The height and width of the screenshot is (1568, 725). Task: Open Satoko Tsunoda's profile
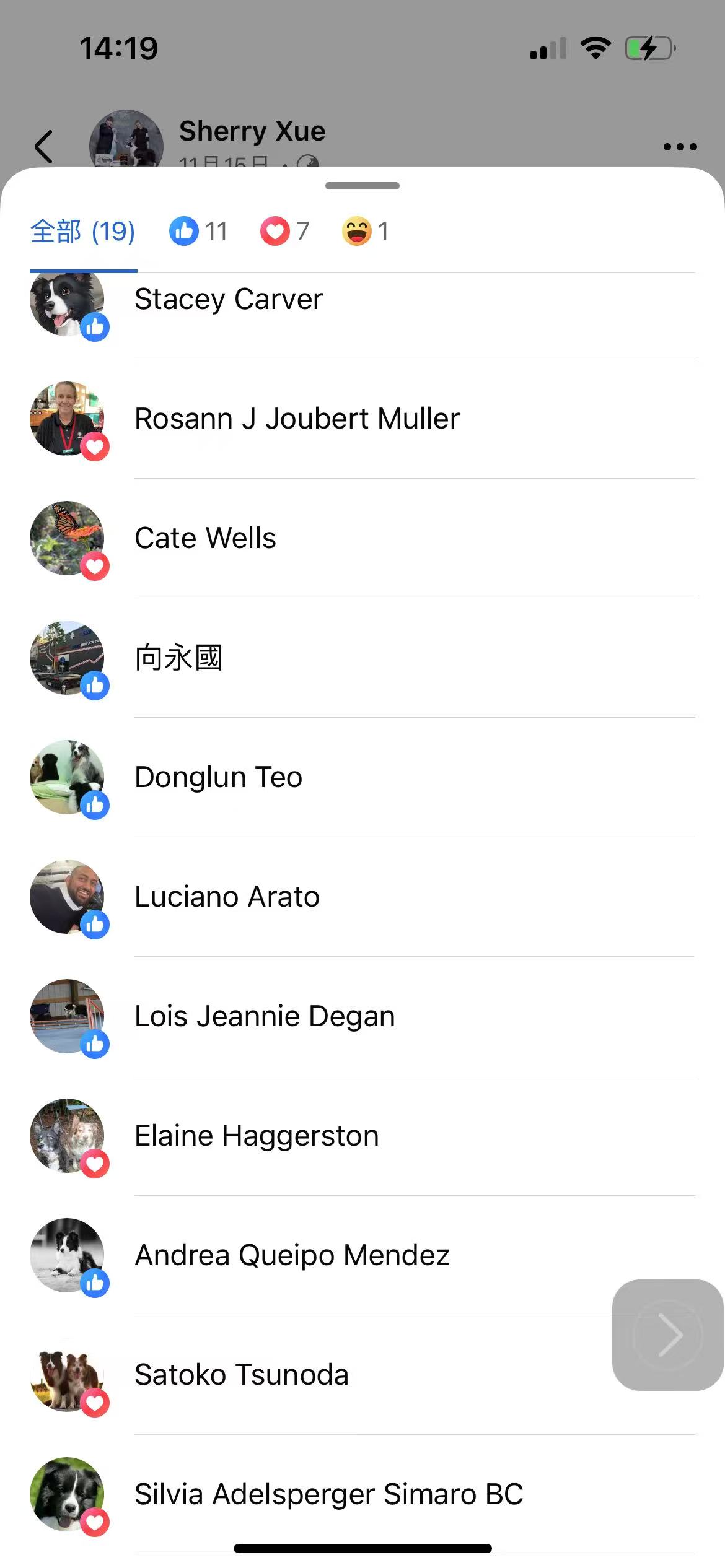(242, 1375)
